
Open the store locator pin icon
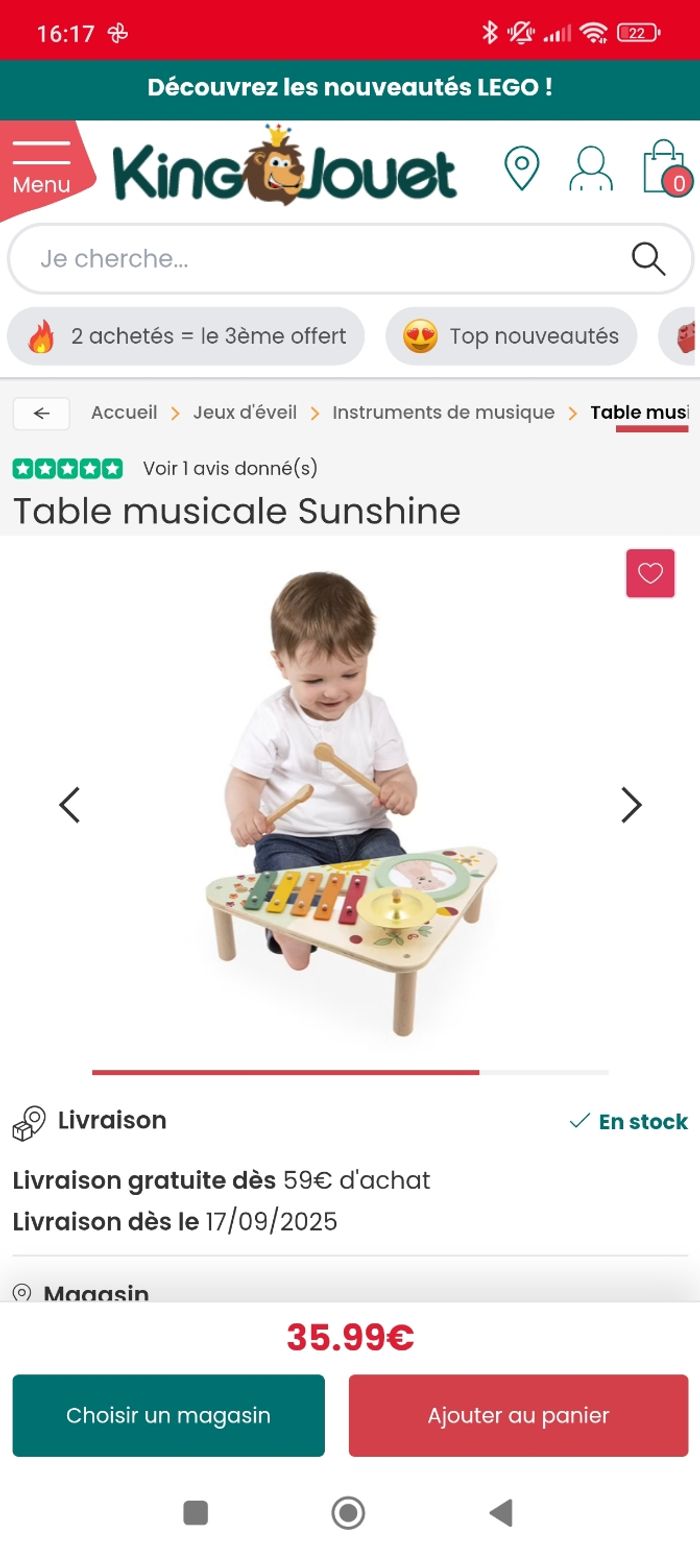[521, 168]
